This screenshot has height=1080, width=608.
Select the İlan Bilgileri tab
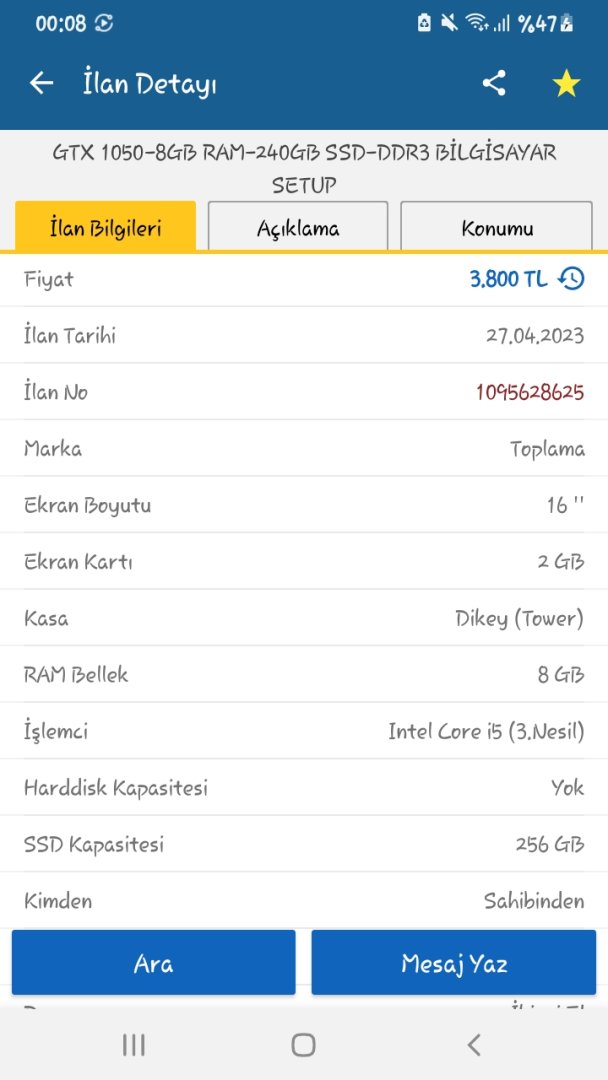(x=105, y=227)
